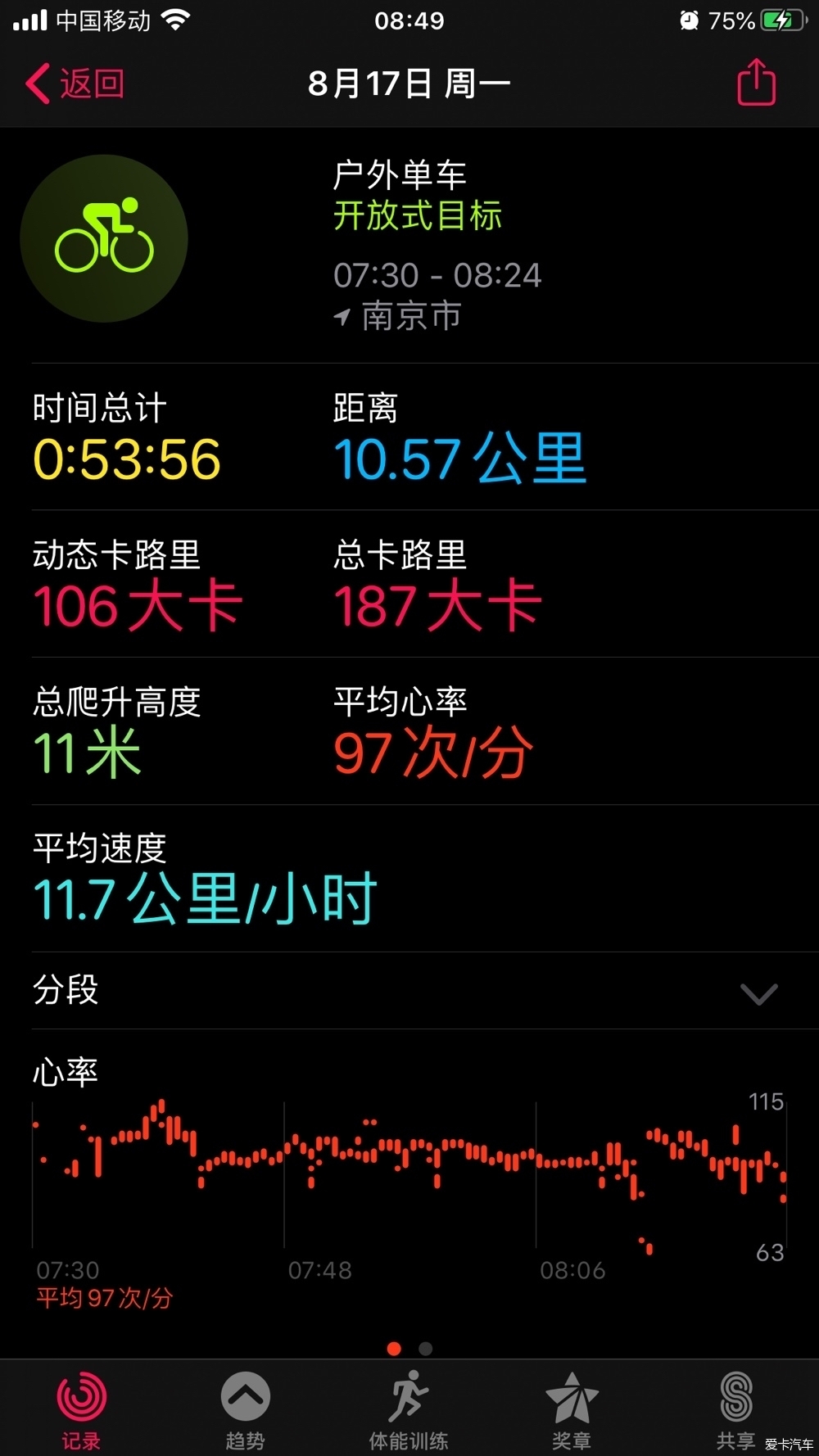819x1456 pixels.
Task: Tap the second page indicator dot
Action: point(425,1348)
